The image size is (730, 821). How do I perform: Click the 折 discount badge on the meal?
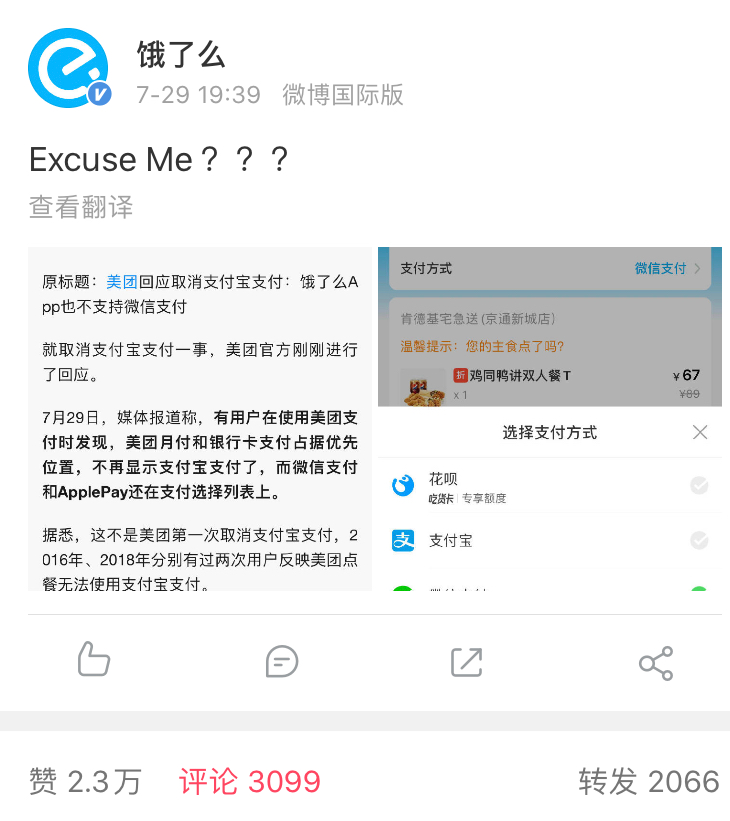click(x=461, y=374)
